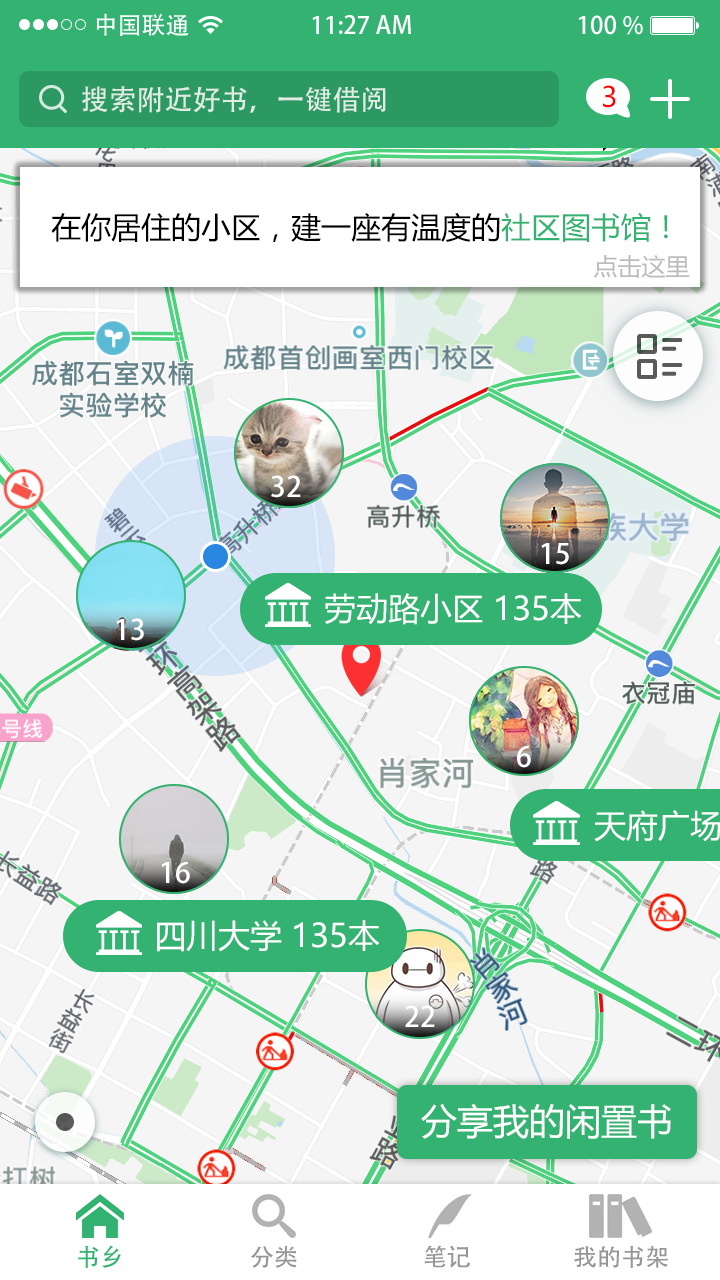The image size is (720, 1280).
Task: Open the sky-blue avatar marker with 13
Action: point(131,596)
